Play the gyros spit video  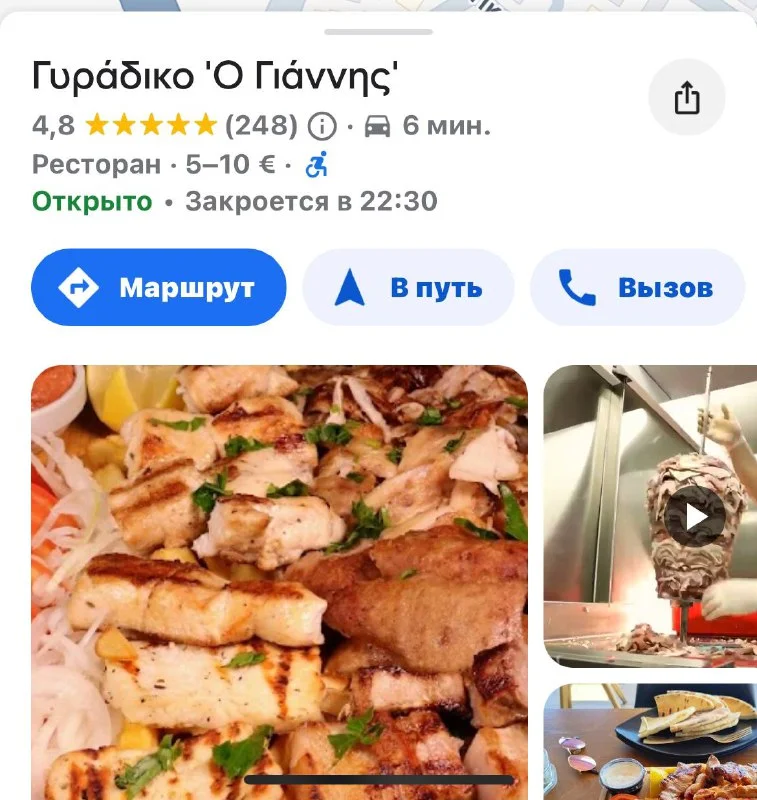(x=694, y=517)
